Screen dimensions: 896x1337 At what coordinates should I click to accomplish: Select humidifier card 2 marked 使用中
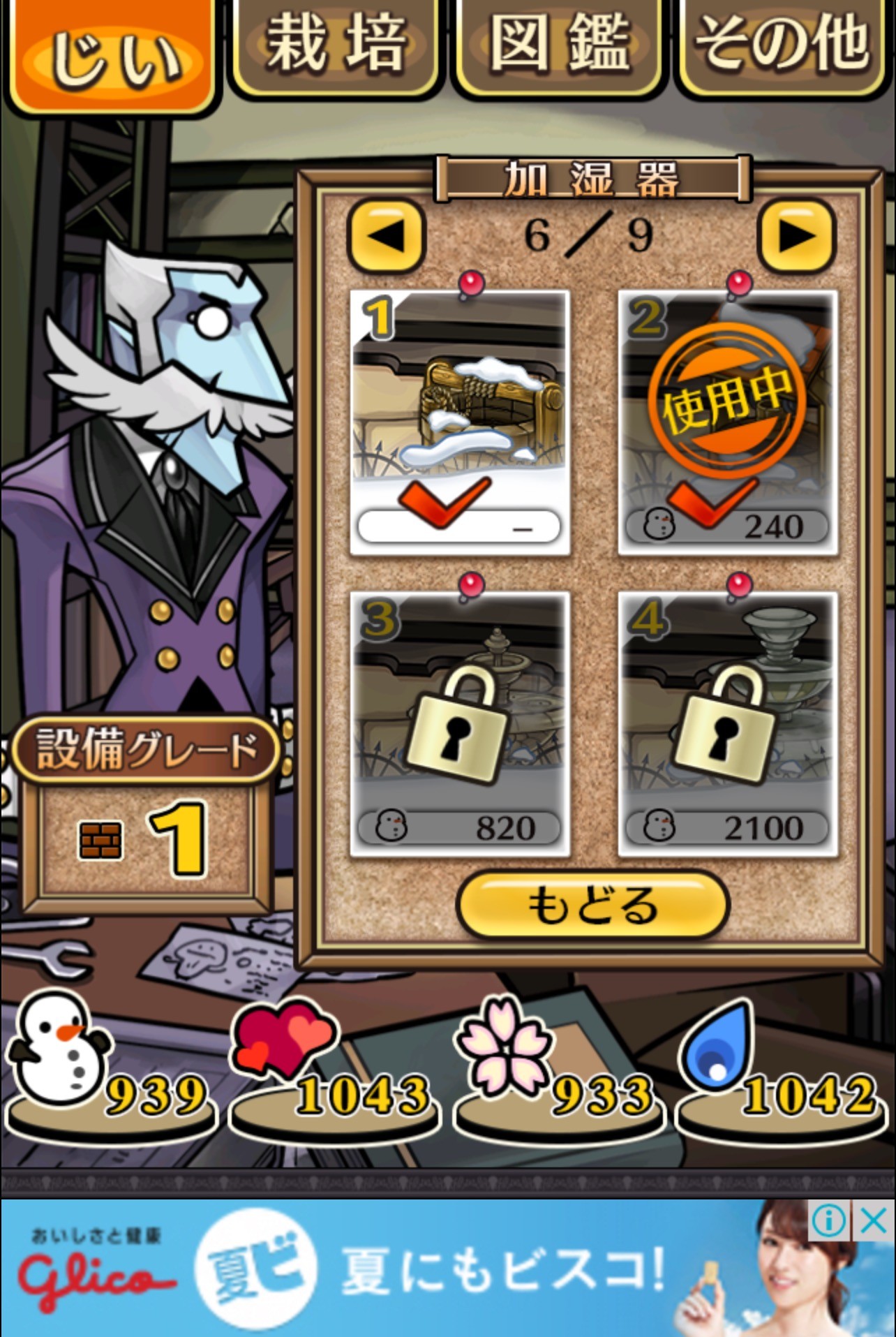coord(727,422)
